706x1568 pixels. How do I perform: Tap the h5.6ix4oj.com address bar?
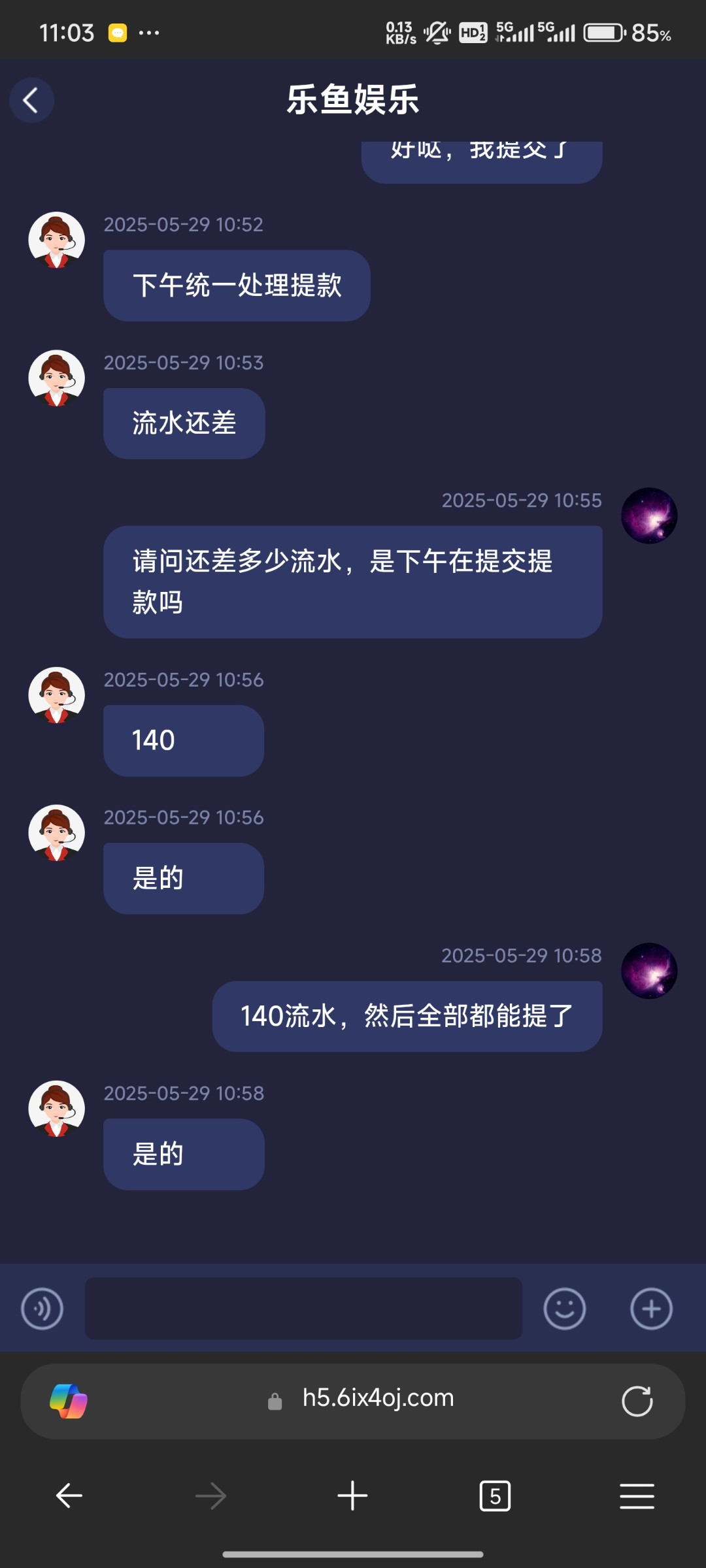377,1398
